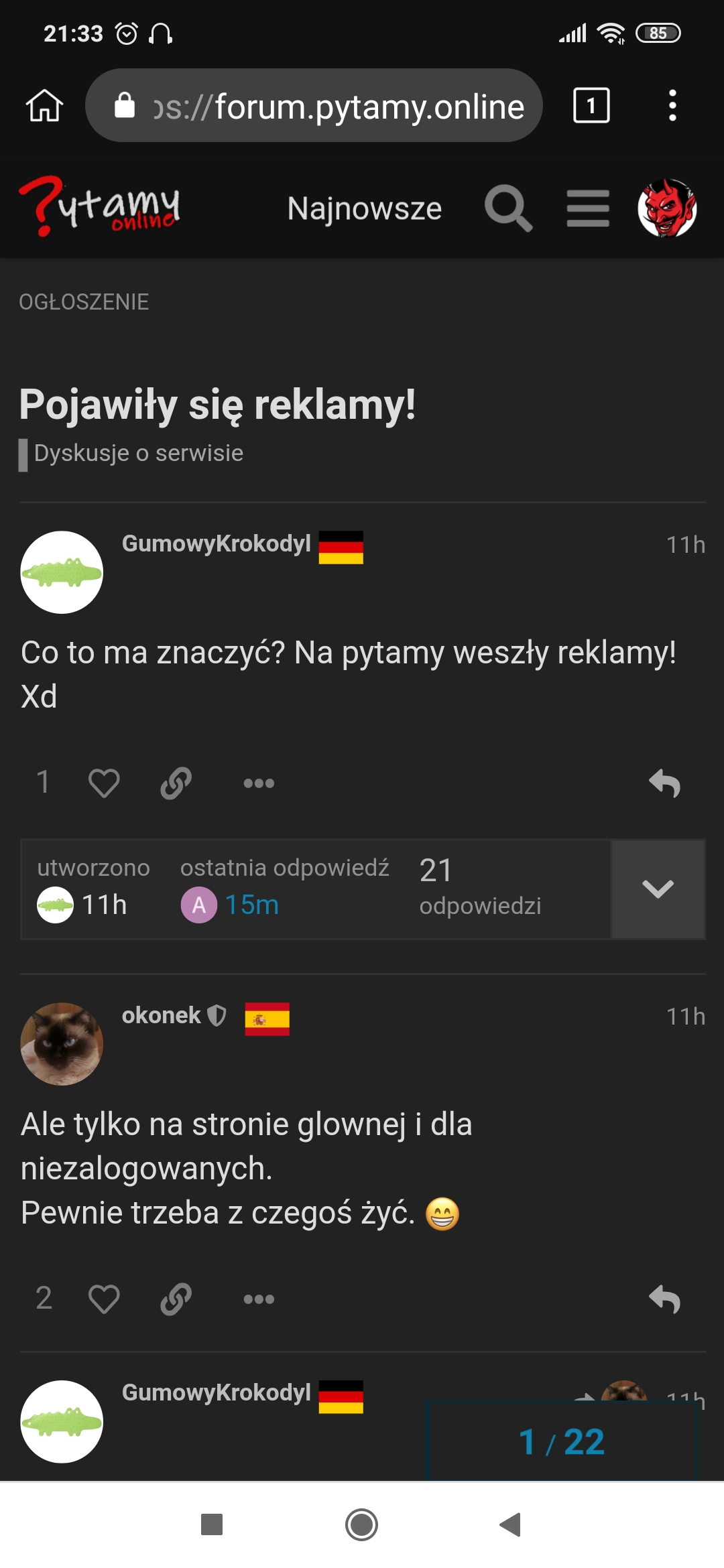This screenshot has width=724, height=1568.
Task: Open the 1 / 22 post progress navigator
Action: point(562,1441)
